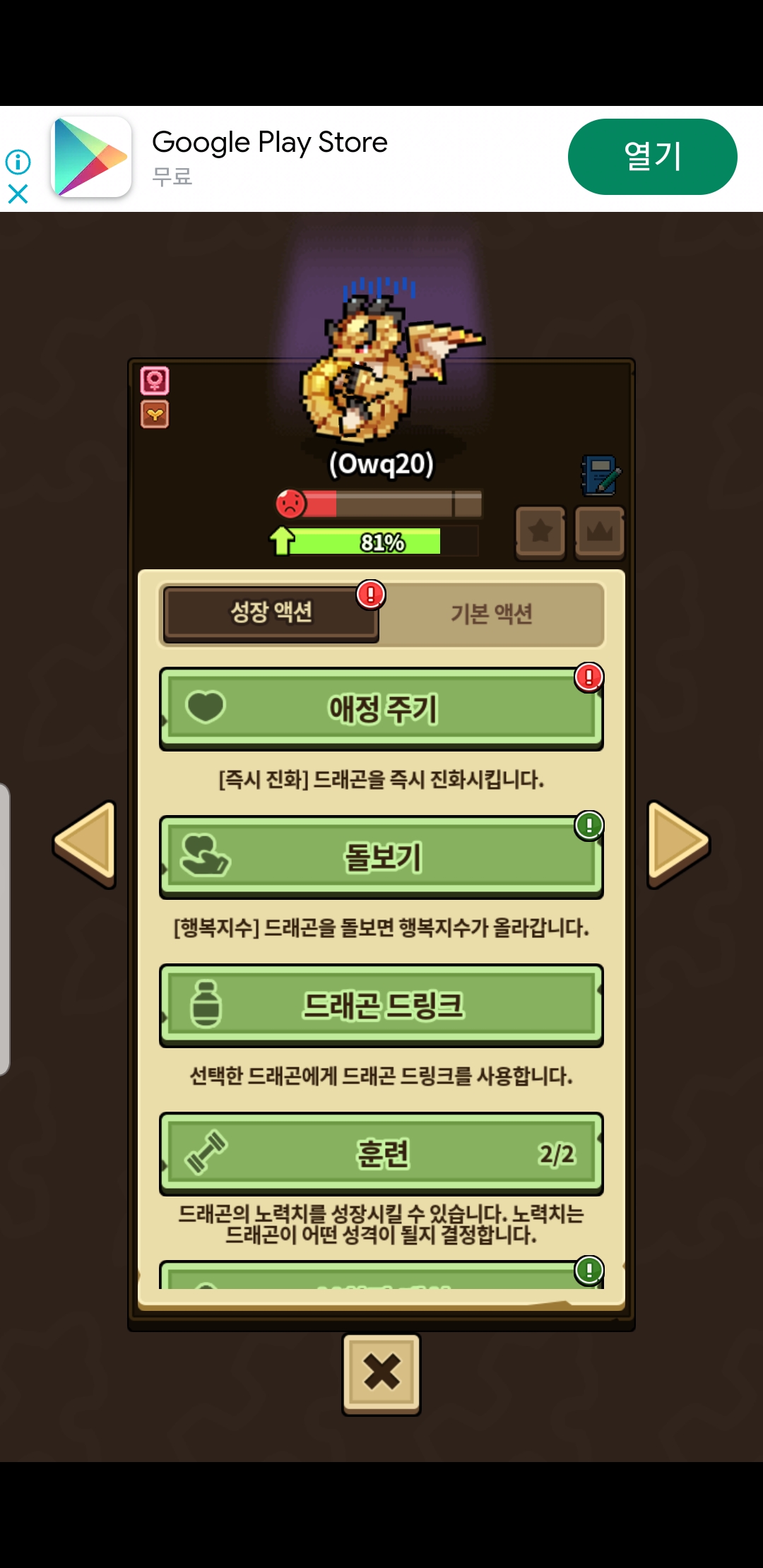This screenshot has width=763, height=1568.
Task: Select the 성장 액션 tab
Action: click(x=271, y=613)
